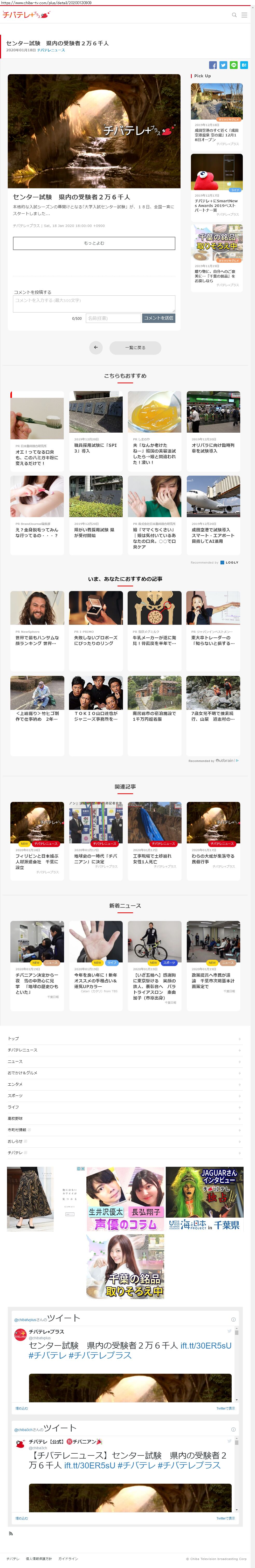Share article via LINE
This screenshot has height=1568, width=255.
tap(233, 65)
